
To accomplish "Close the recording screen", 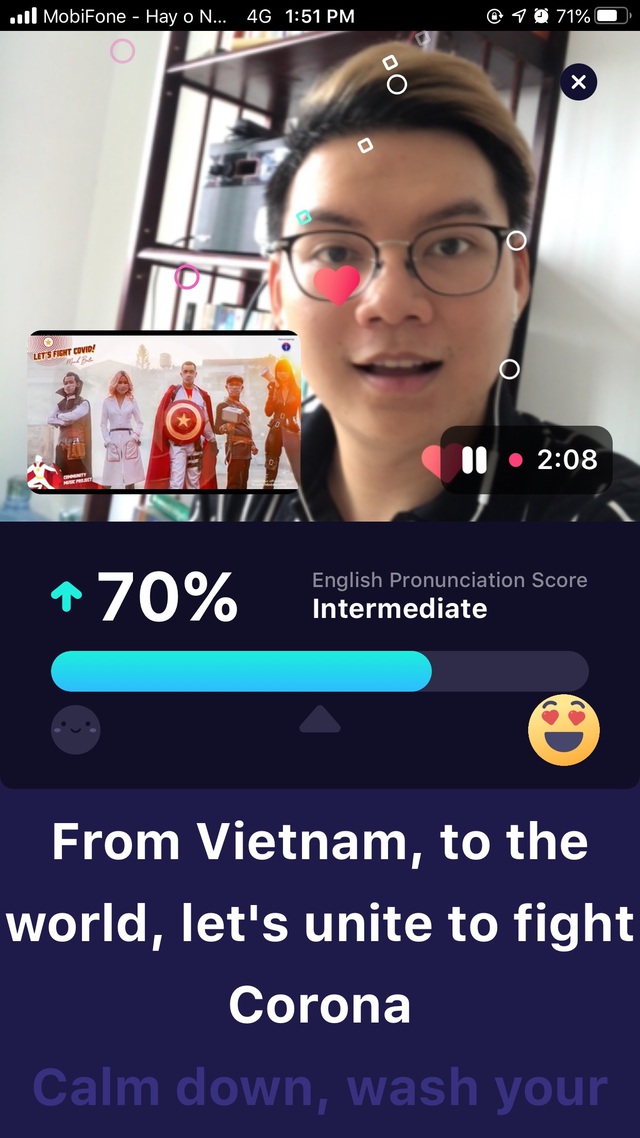I will [x=578, y=82].
